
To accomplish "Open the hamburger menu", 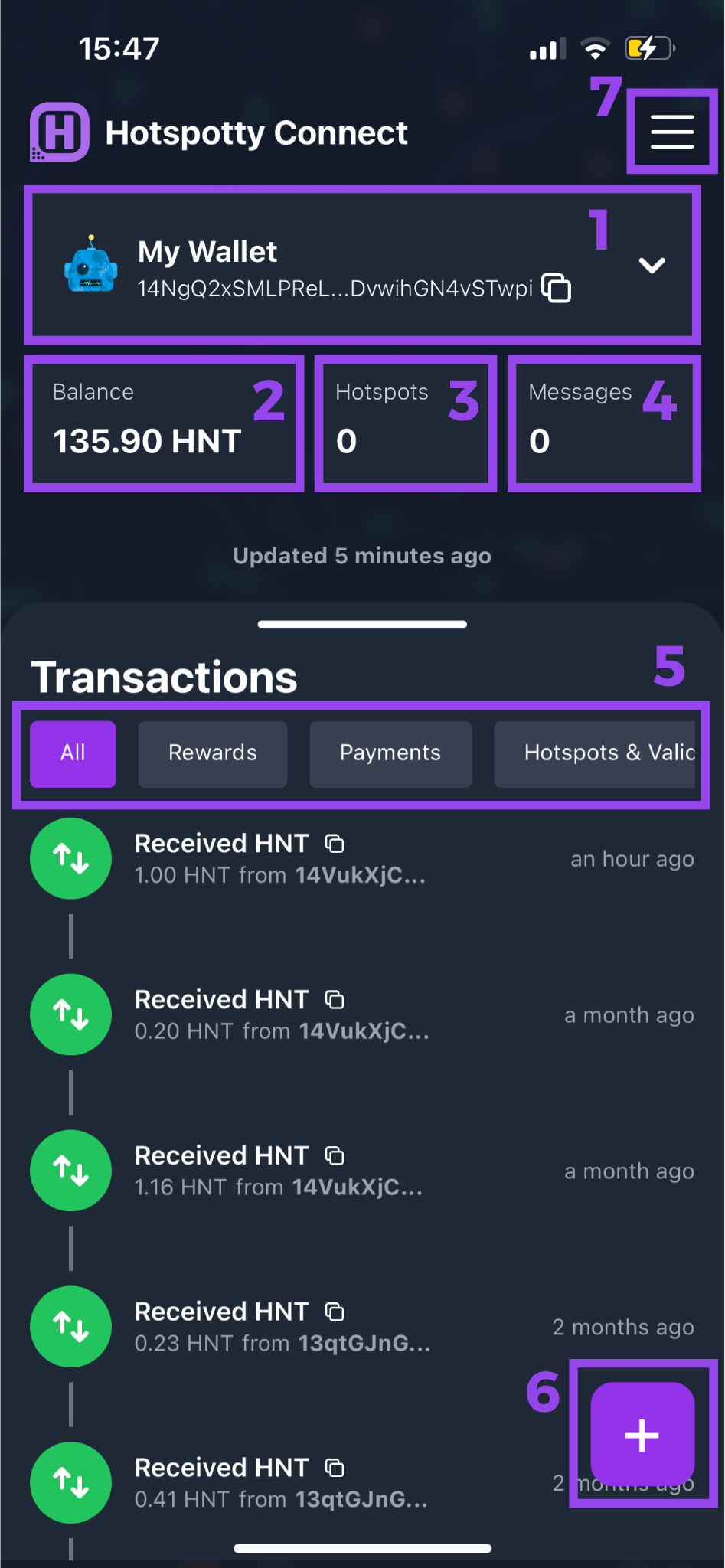I will 672,132.
